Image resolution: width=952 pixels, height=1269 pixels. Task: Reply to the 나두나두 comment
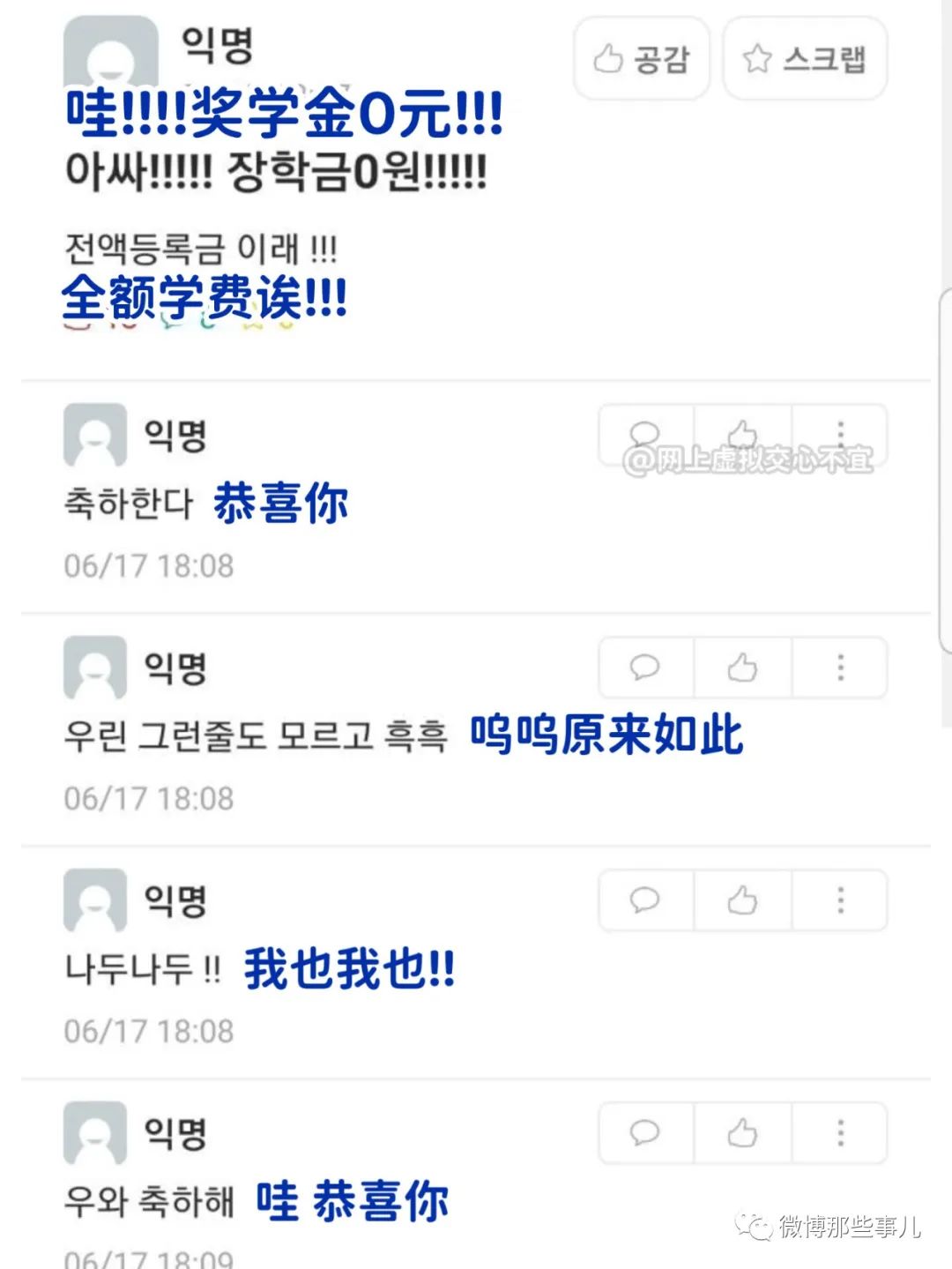[x=645, y=900]
